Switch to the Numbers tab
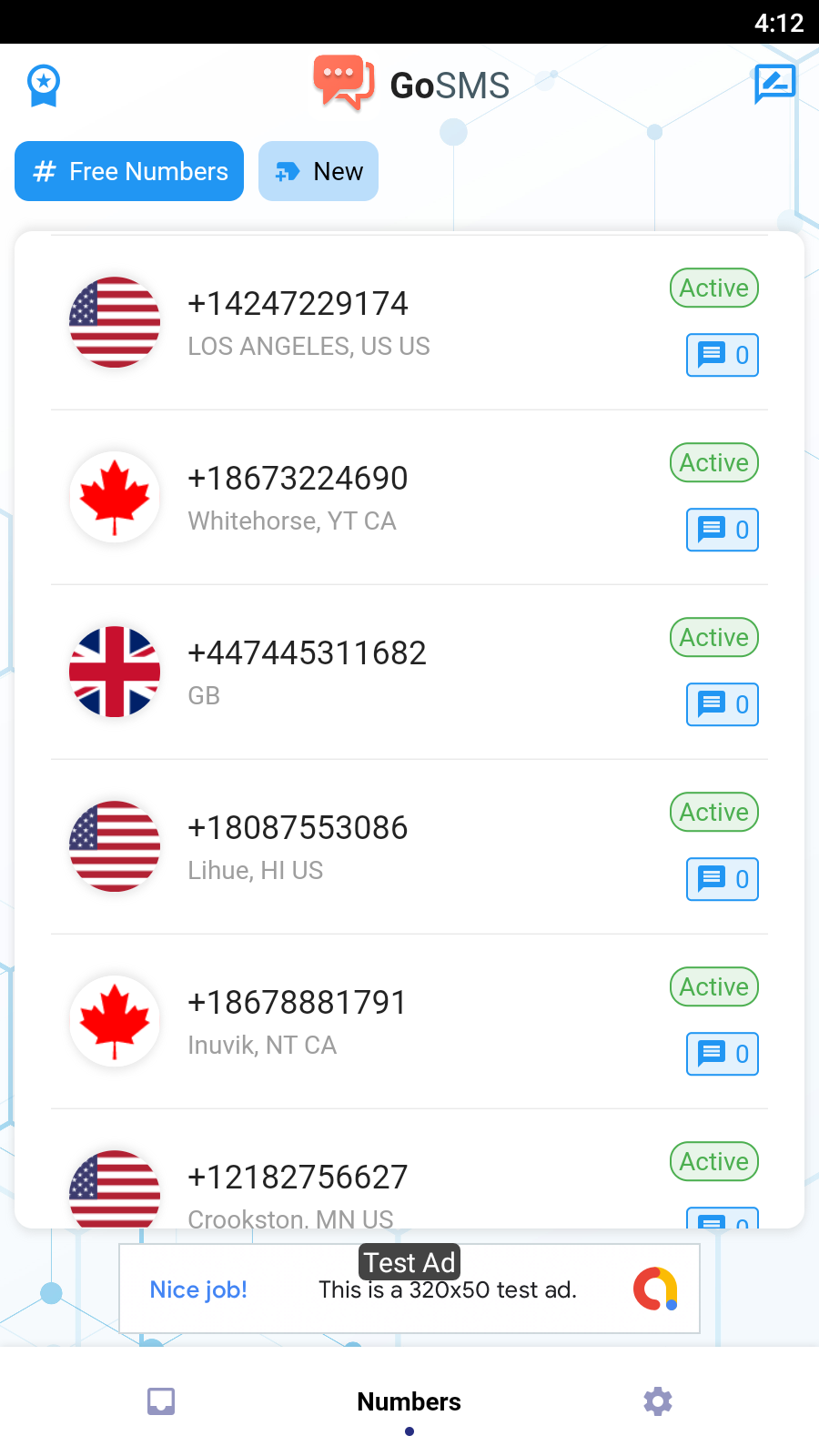The image size is (819, 1456). click(409, 1402)
